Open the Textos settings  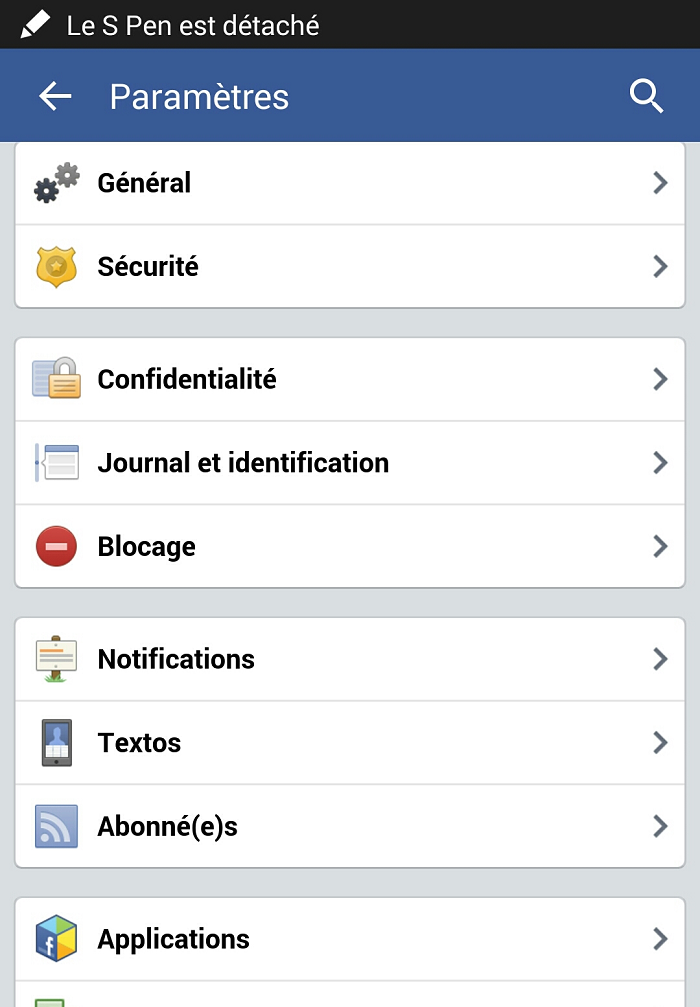click(x=350, y=743)
